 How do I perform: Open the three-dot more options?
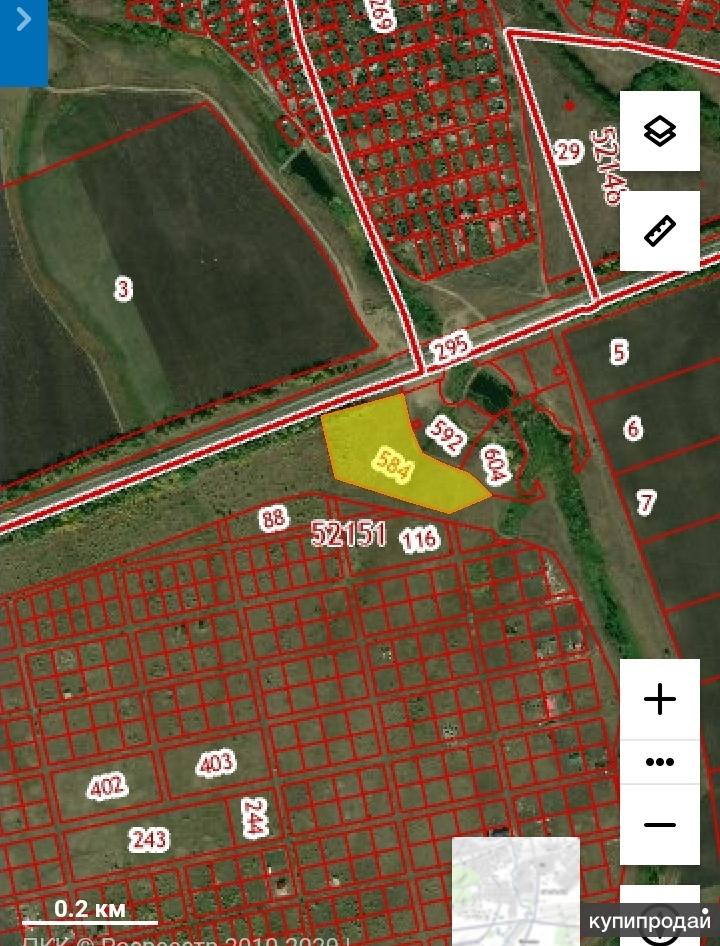point(659,762)
